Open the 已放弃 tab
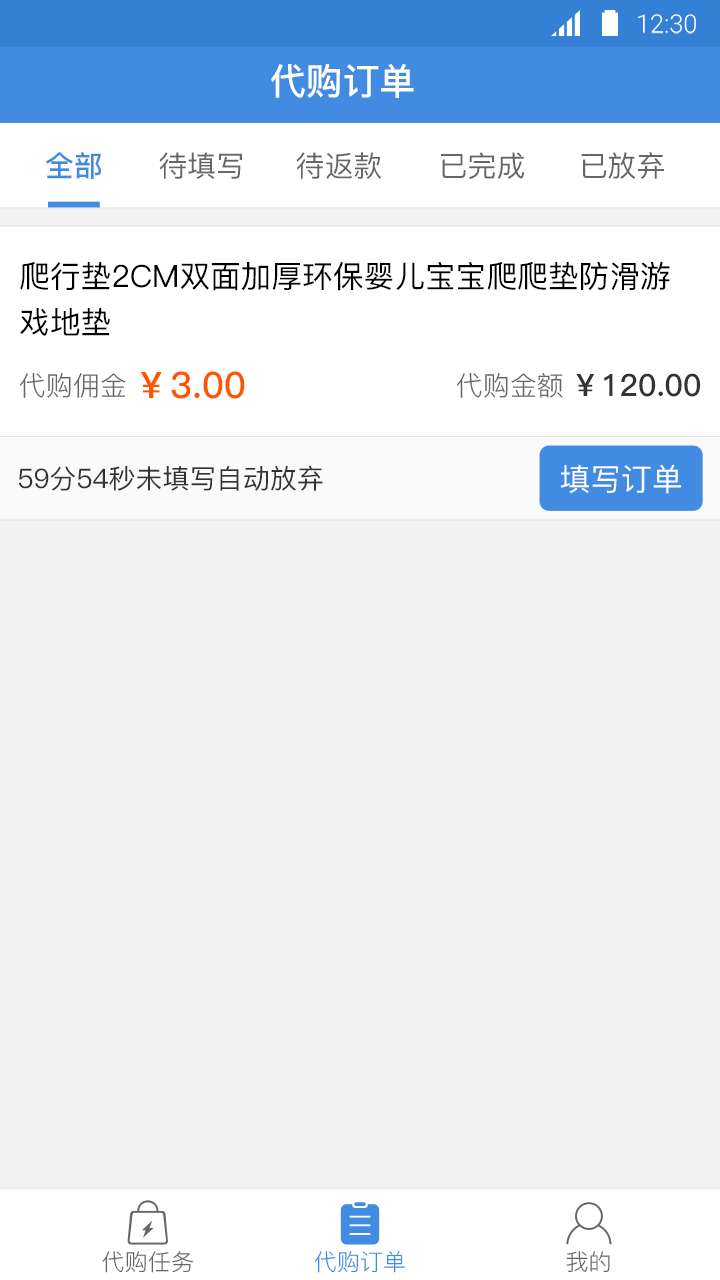This screenshot has height=1280, width=720. tap(623, 166)
